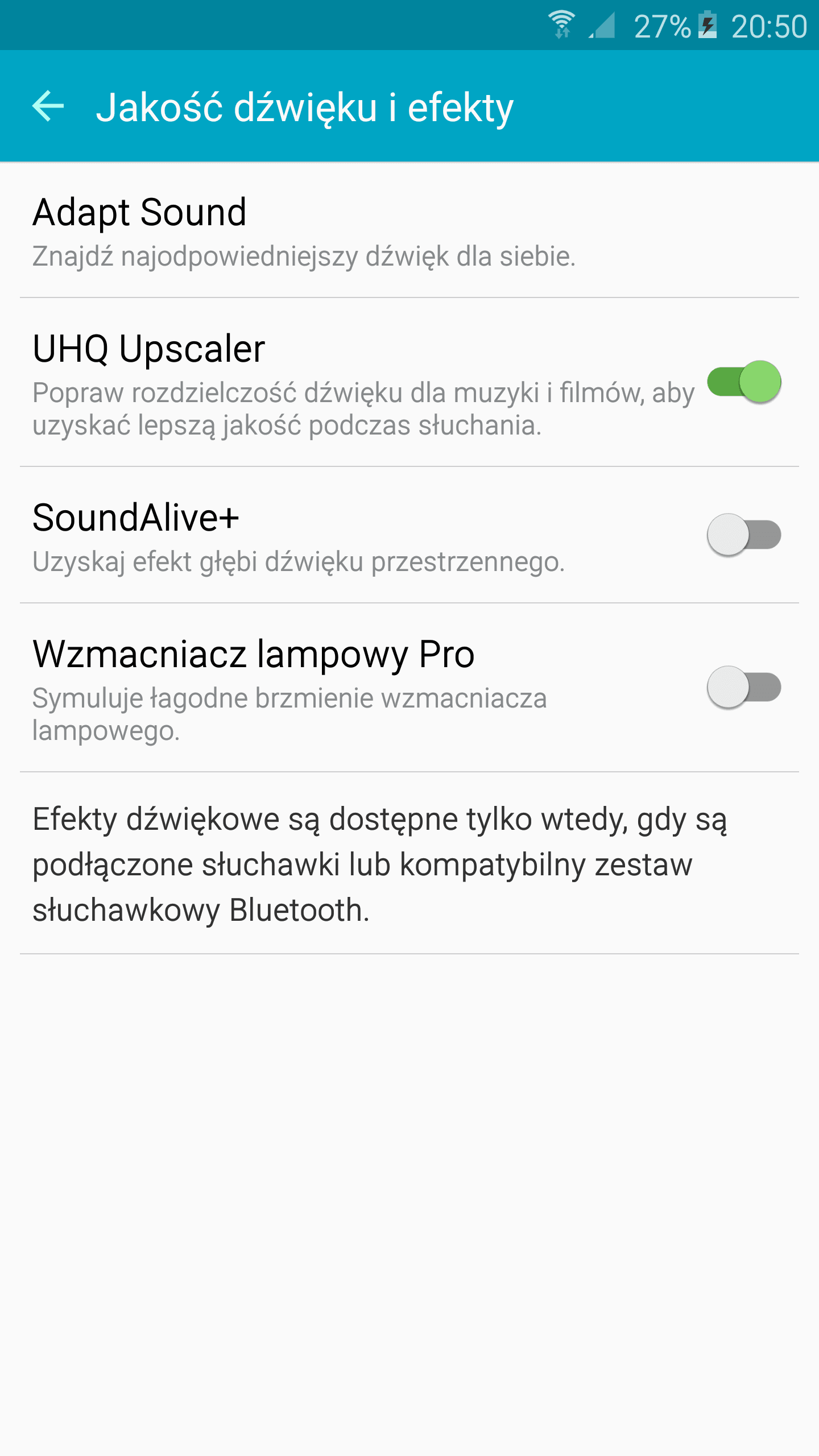Turn off the UHQ Upscaler switch
This screenshot has width=819, height=1456.
click(x=743, y=382)
